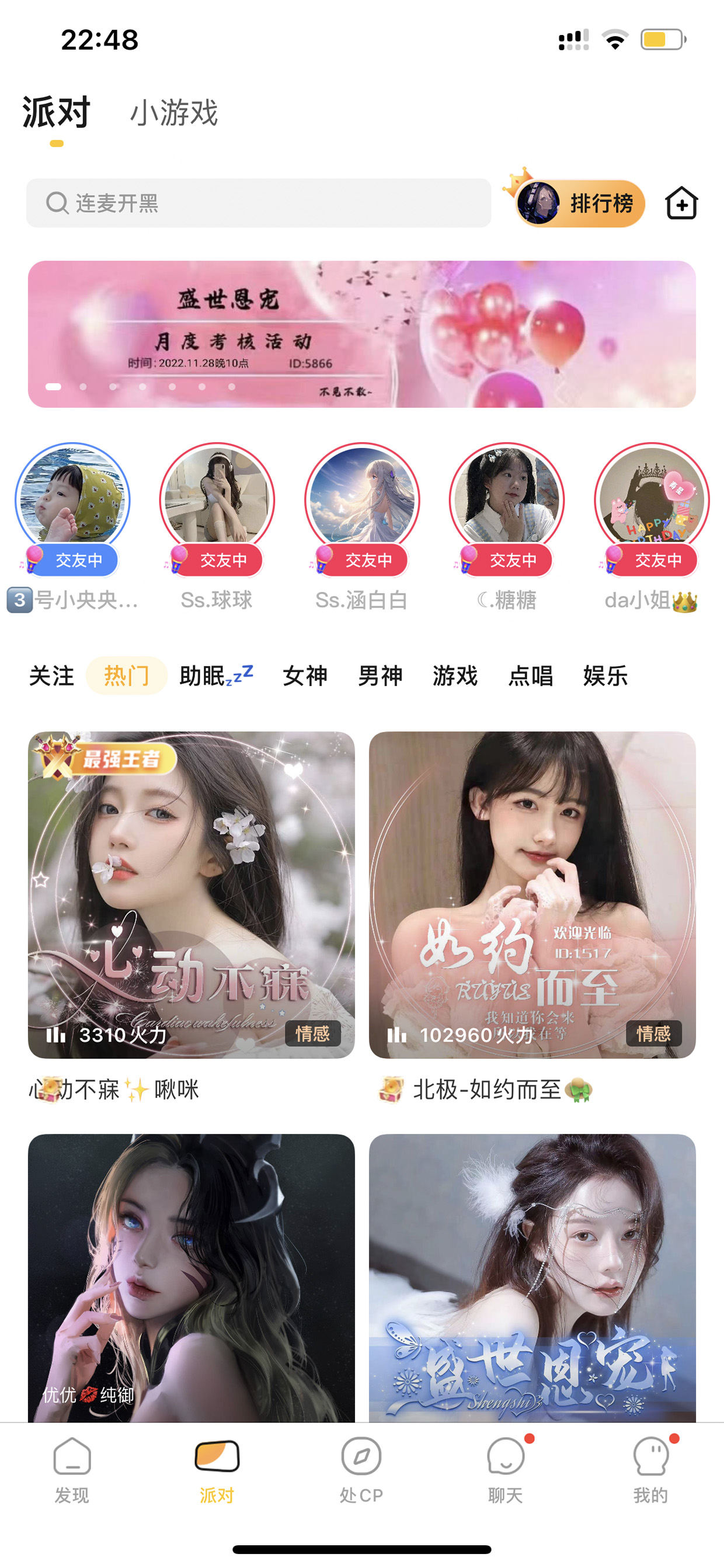Select the 娱乐 category
The height and width of the screenshot is (1568, 724).
point(605,676)
